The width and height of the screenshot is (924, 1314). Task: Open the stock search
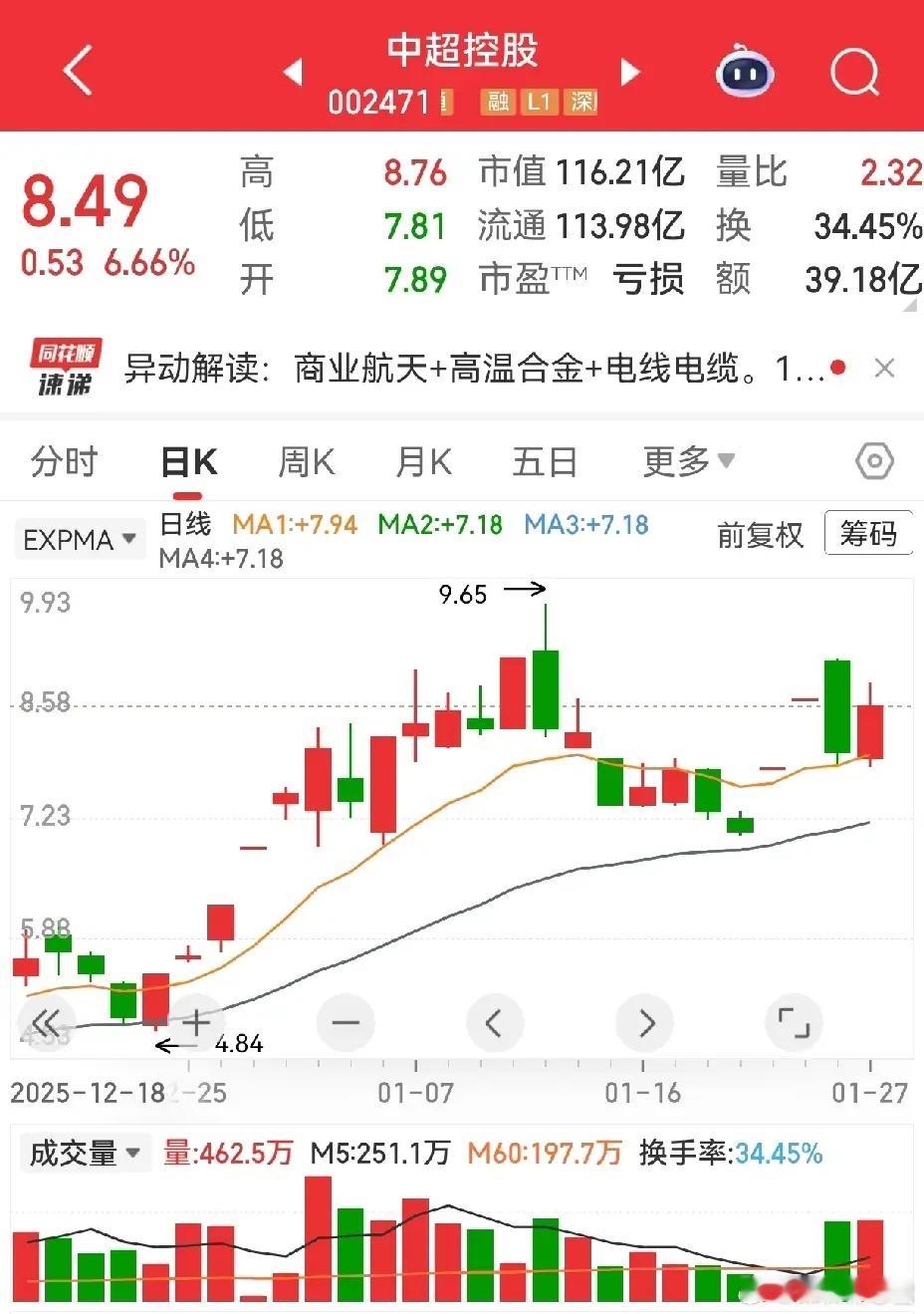[854, 71]
